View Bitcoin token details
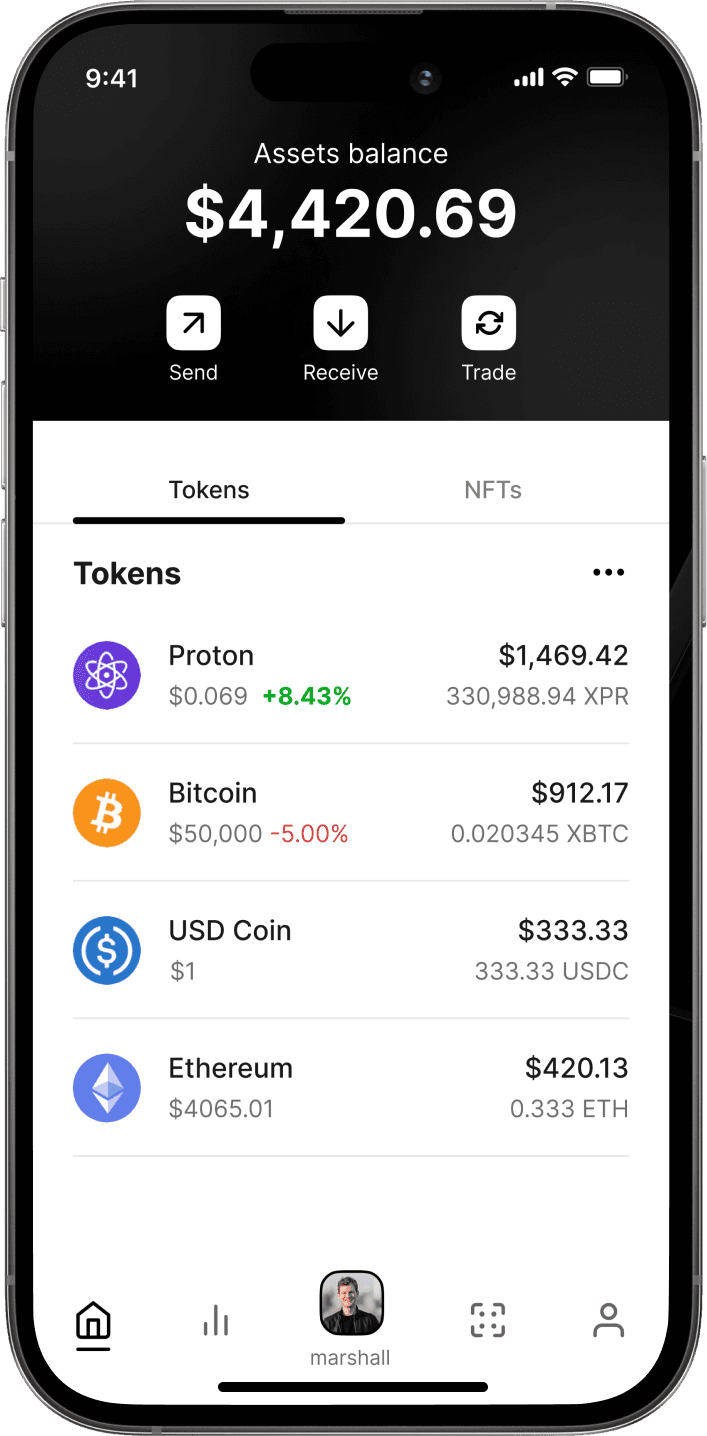This screenshot has width=707, height=1436. pyautogui.click(x=351, y=813)
